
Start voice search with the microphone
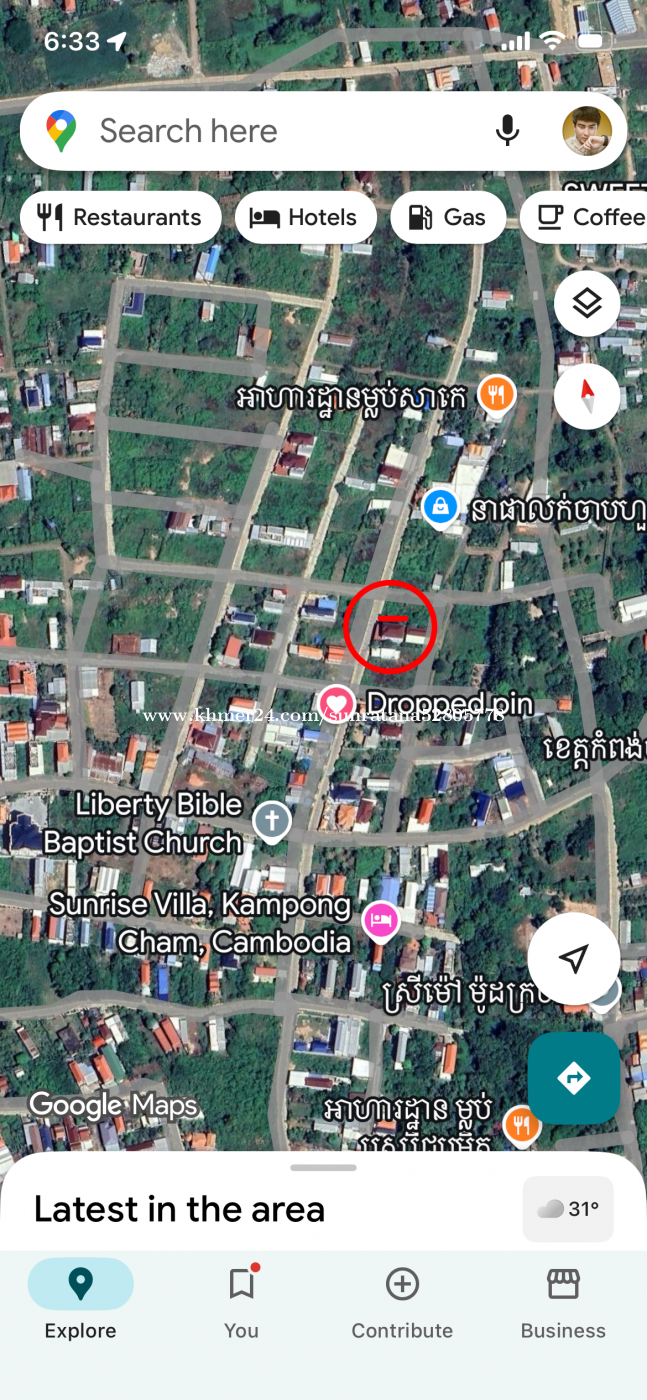coord(508,131)
